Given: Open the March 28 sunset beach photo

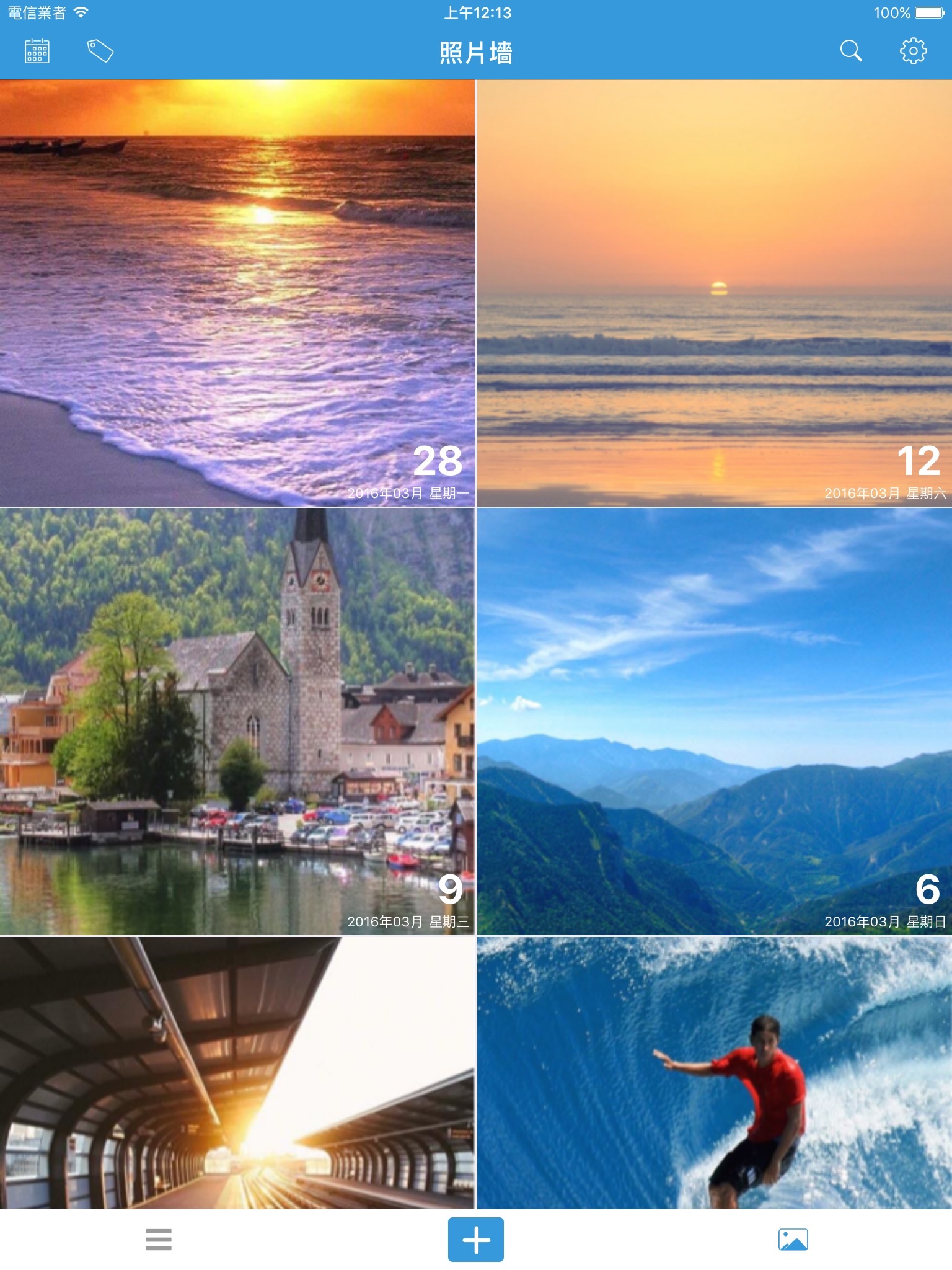Looking at the screenshot, I should pos(237,293).
